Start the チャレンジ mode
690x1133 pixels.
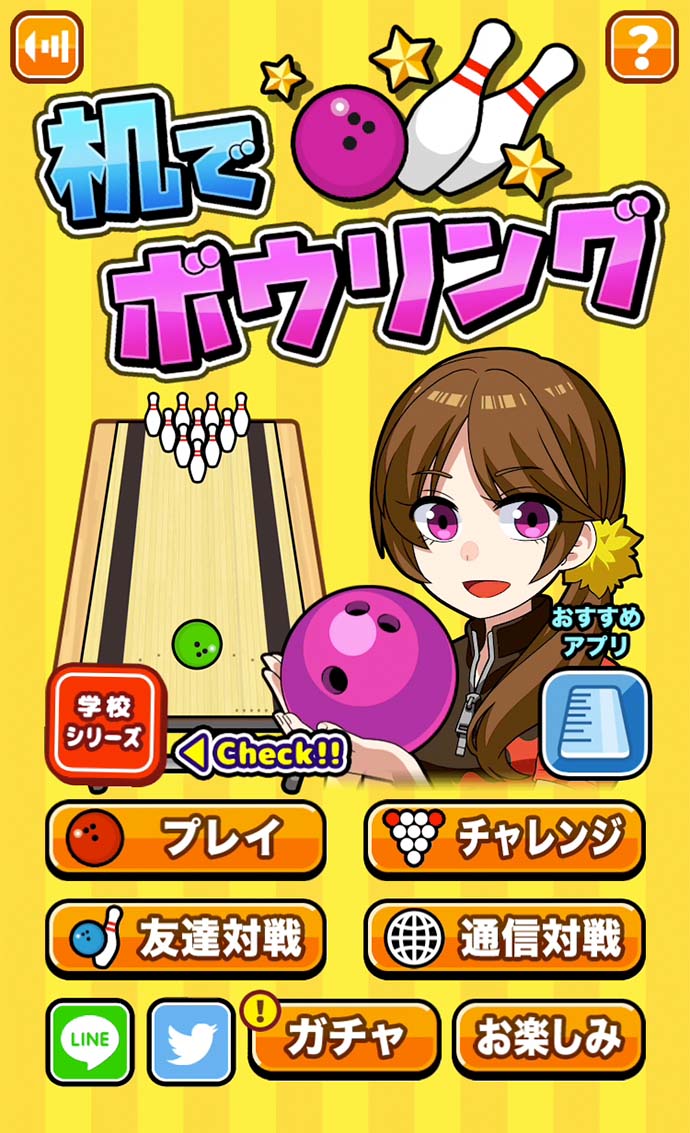504,838
